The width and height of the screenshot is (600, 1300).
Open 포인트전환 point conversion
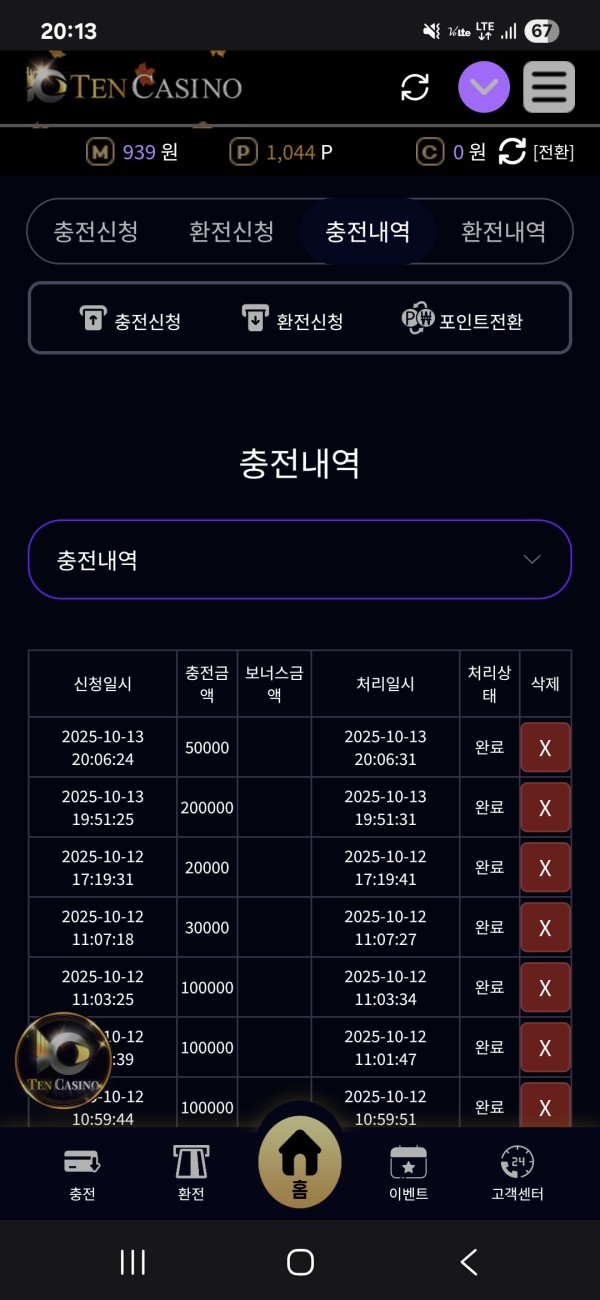coord(463,320)
